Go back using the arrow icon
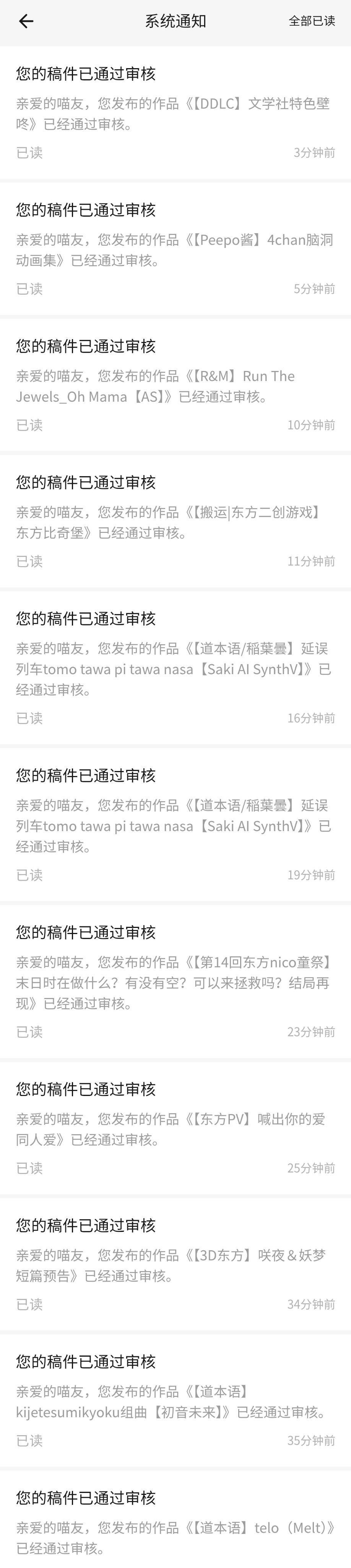 26,22
